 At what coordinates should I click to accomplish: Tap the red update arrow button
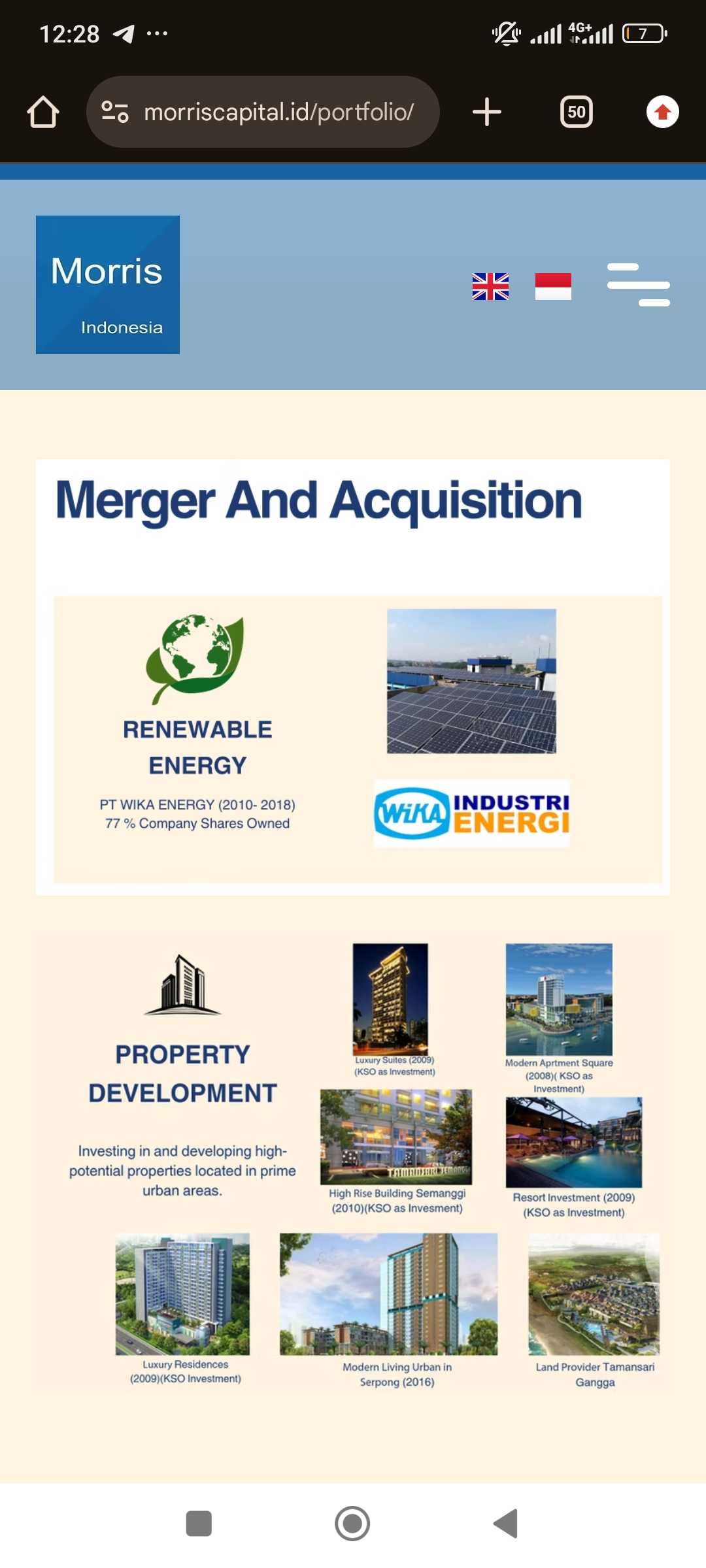point(662,112)
